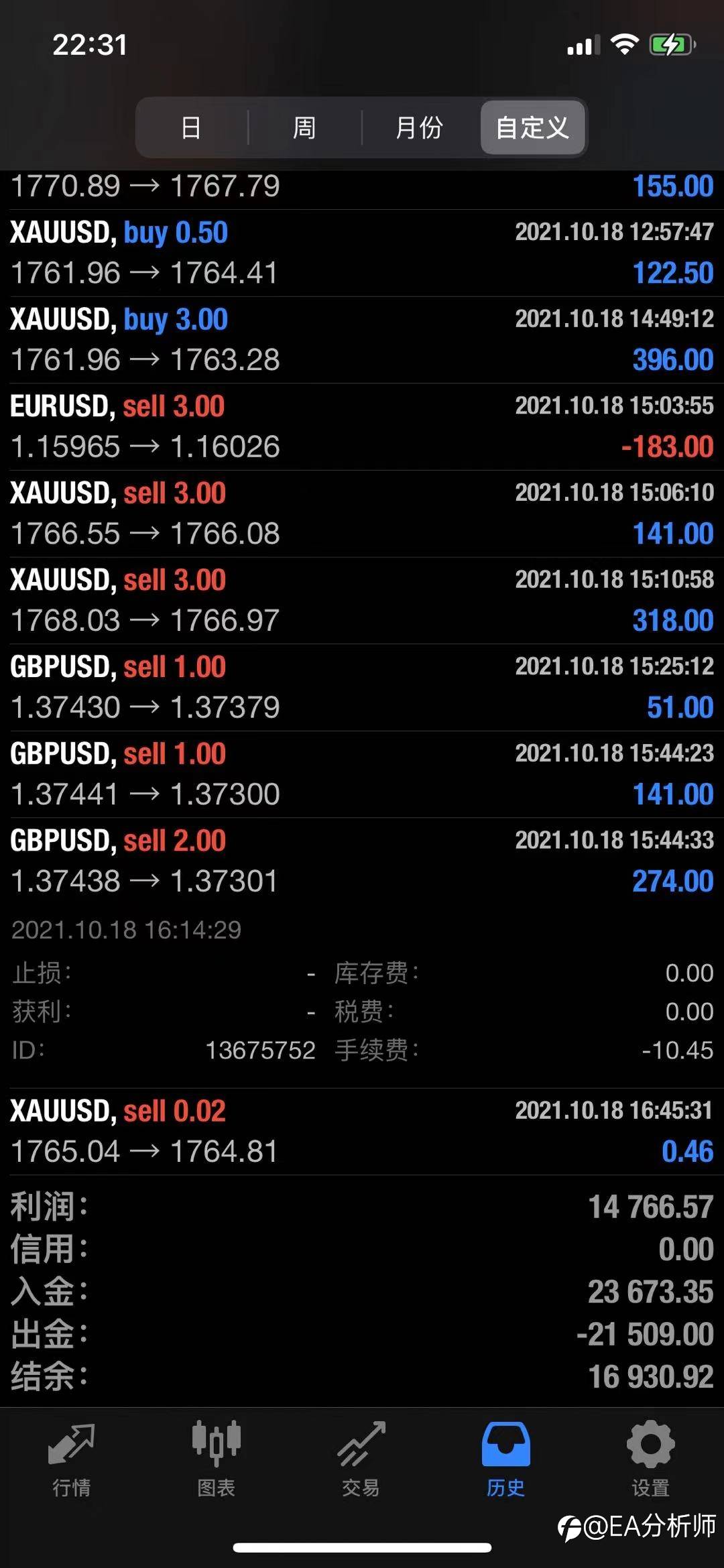Switch to the 日 period tab
The width and height of the screenshot is (724, 1568).
click(192, 127)
